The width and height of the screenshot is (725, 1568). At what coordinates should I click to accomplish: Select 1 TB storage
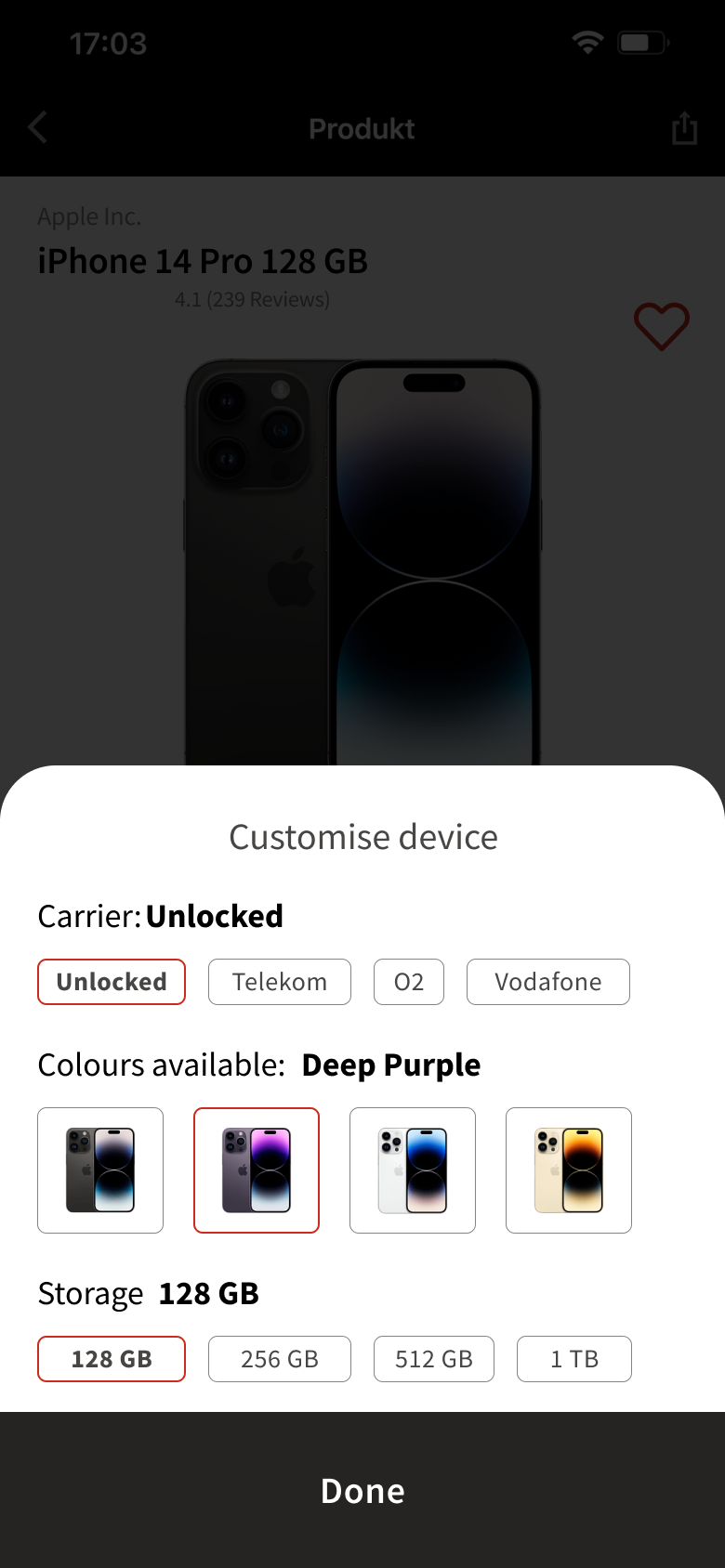[x=574, y=1359]
